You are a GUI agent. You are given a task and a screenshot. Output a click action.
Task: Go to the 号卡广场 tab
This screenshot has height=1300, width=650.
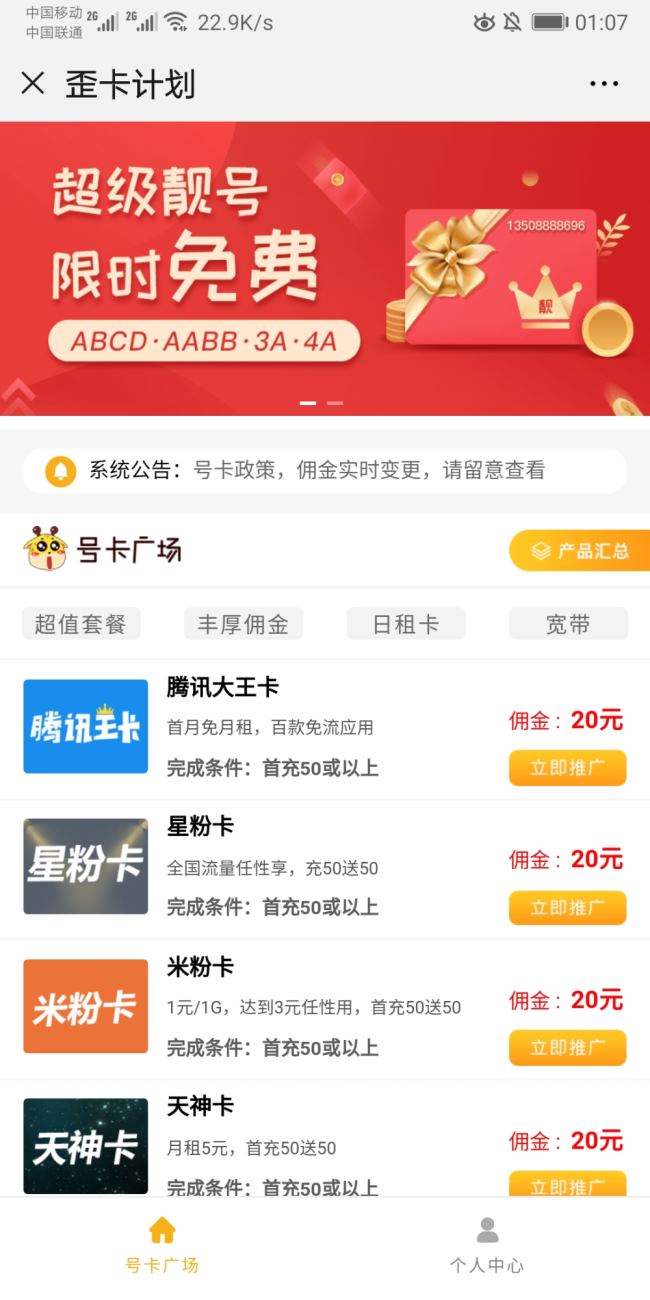click(162, 1245)
